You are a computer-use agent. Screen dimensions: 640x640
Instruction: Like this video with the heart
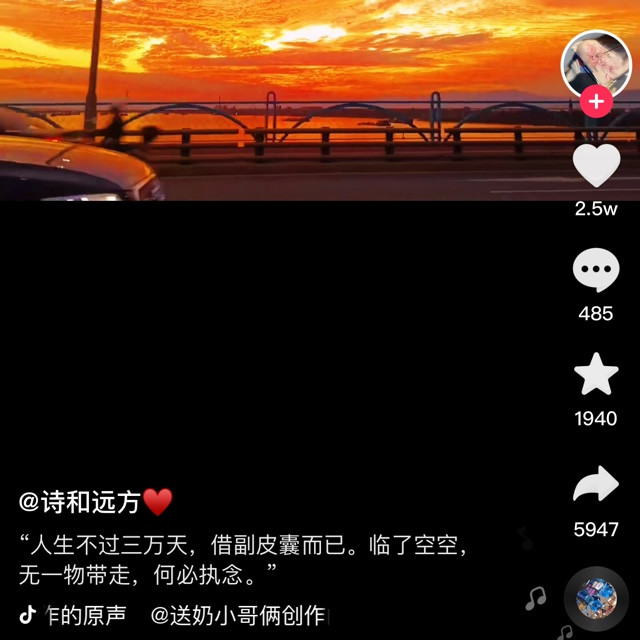(596, 165)
